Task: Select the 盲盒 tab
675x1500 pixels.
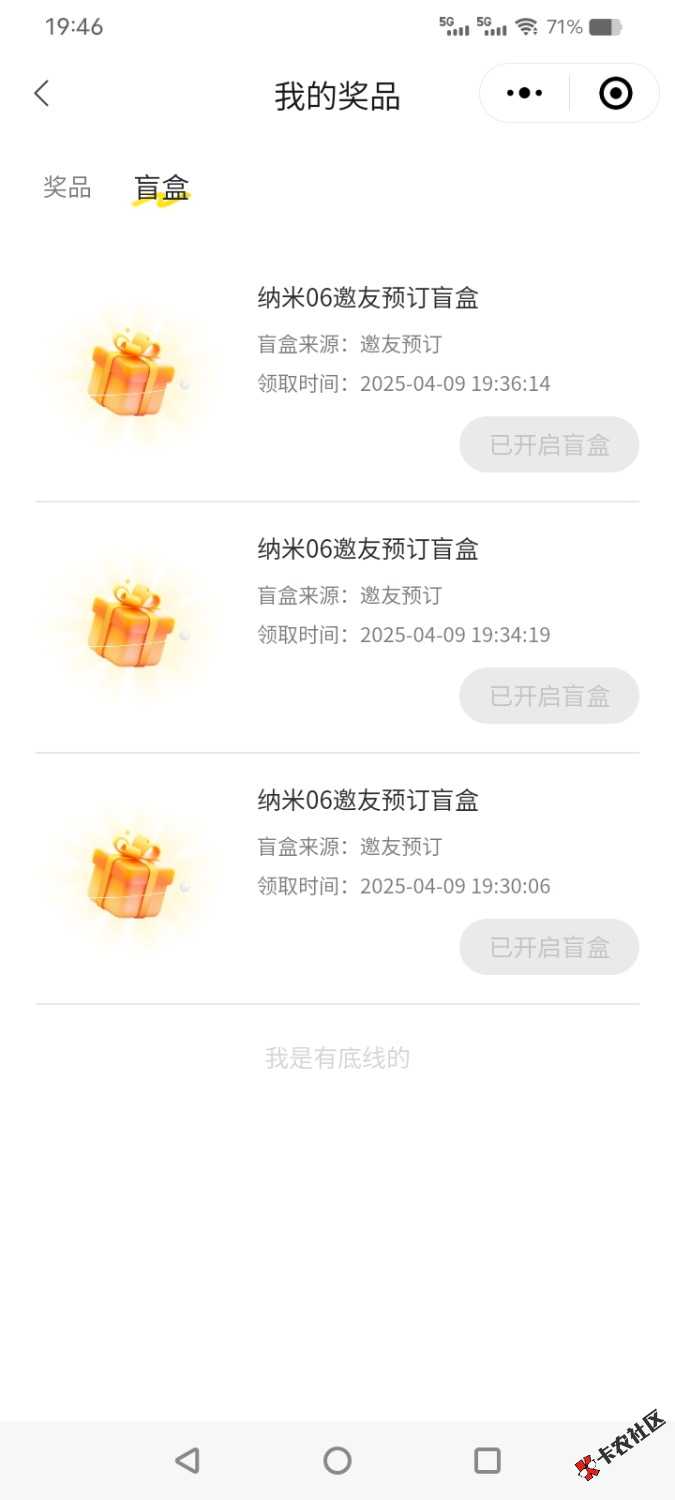Action: pyautogui.click(x=161, y=188)
